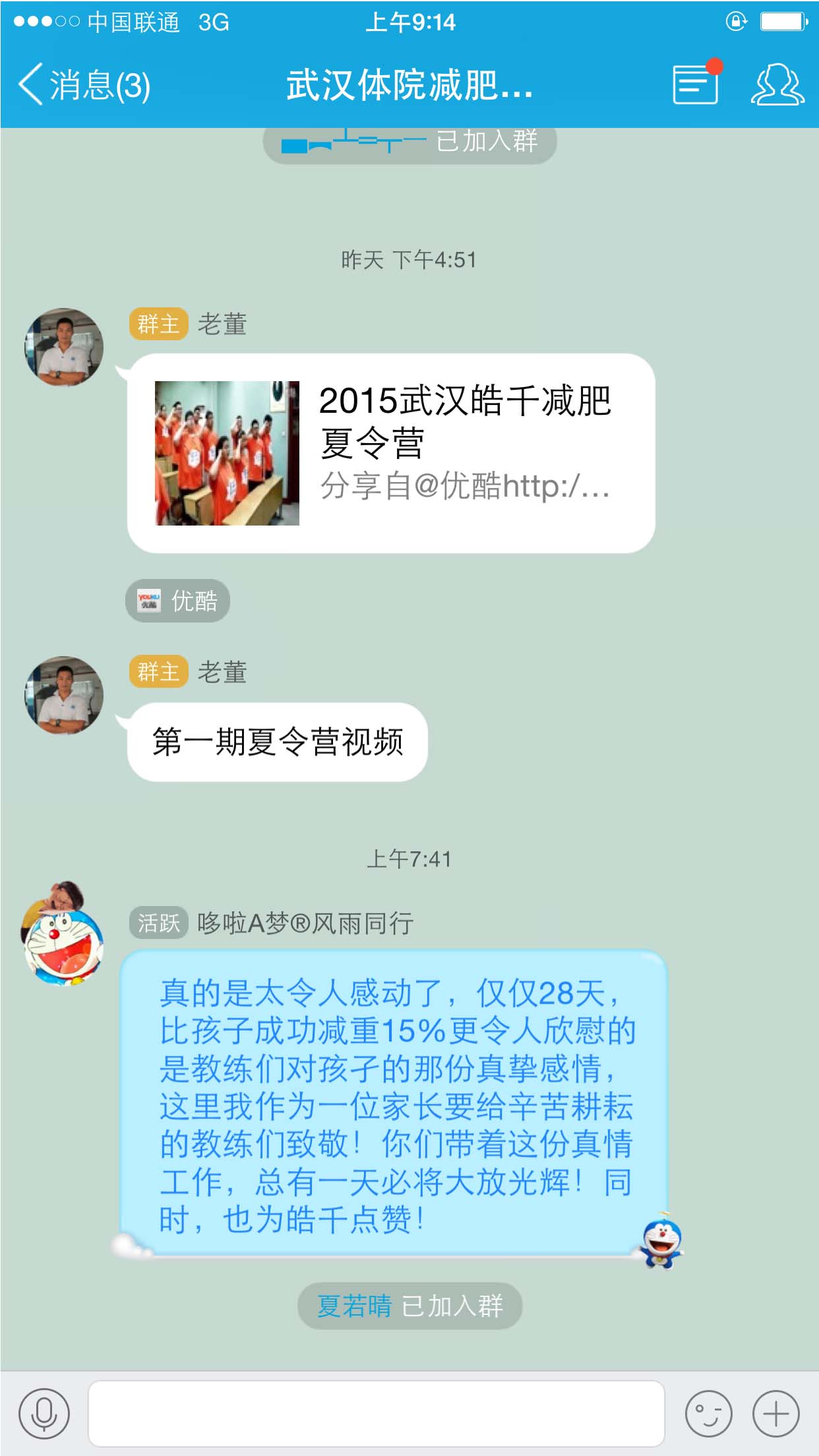The height and width of the screenshot is (1456, 819).
Task: Open 哆啦A梦 user's avatar
Action: [x=63, y=934]
